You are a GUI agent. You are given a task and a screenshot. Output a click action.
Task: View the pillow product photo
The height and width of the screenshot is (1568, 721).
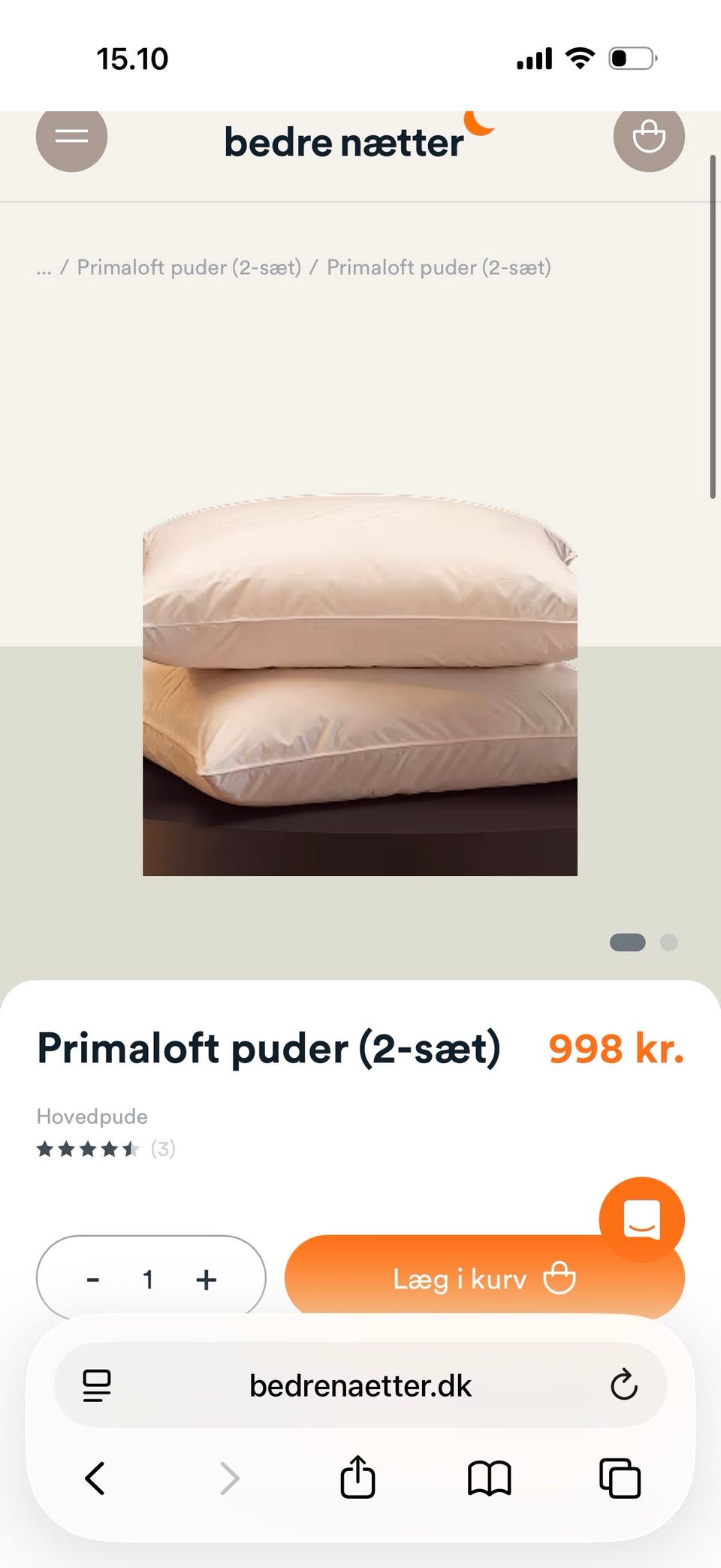tap(360, 684)
